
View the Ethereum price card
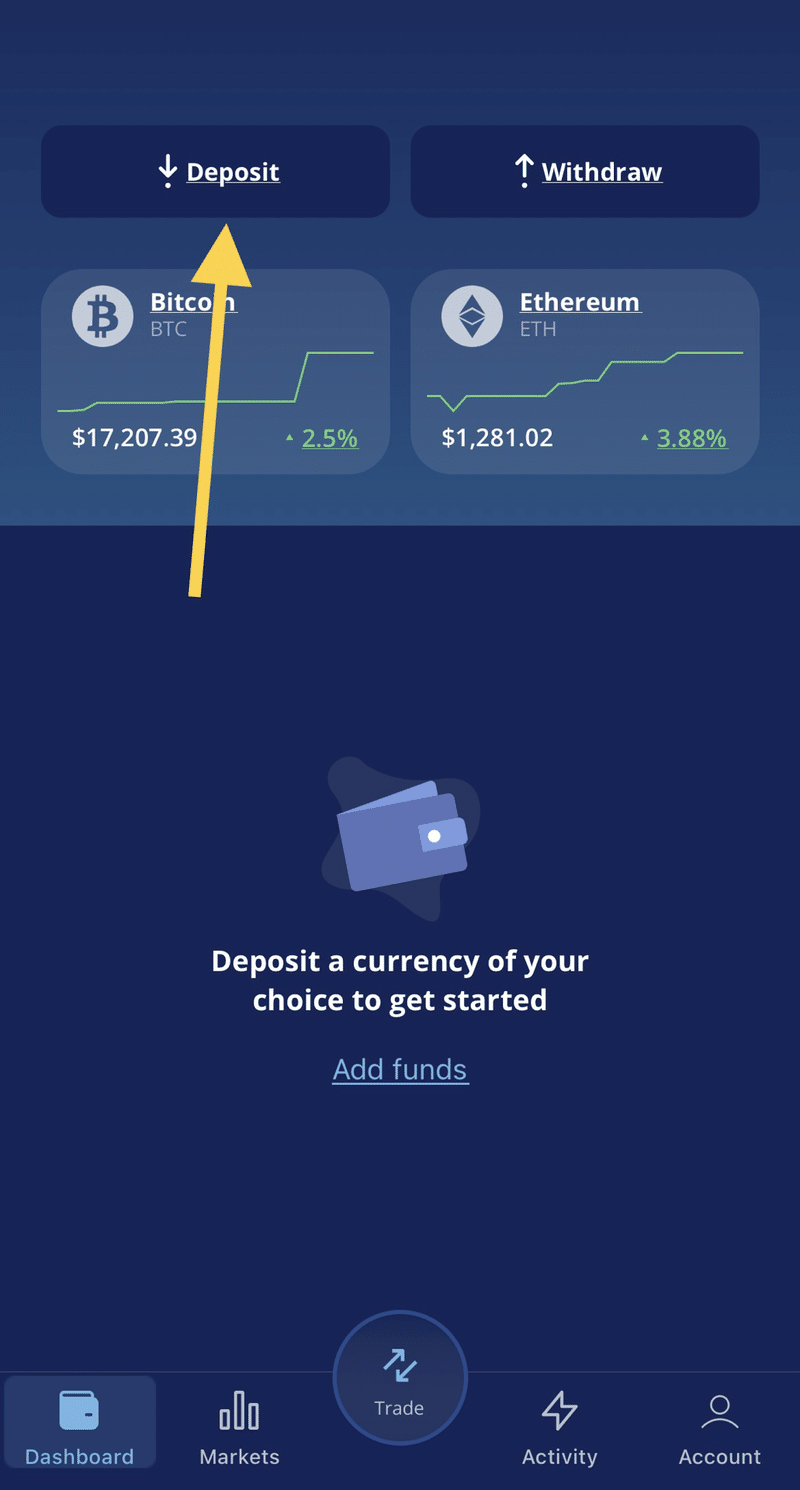tap(585, 372)
